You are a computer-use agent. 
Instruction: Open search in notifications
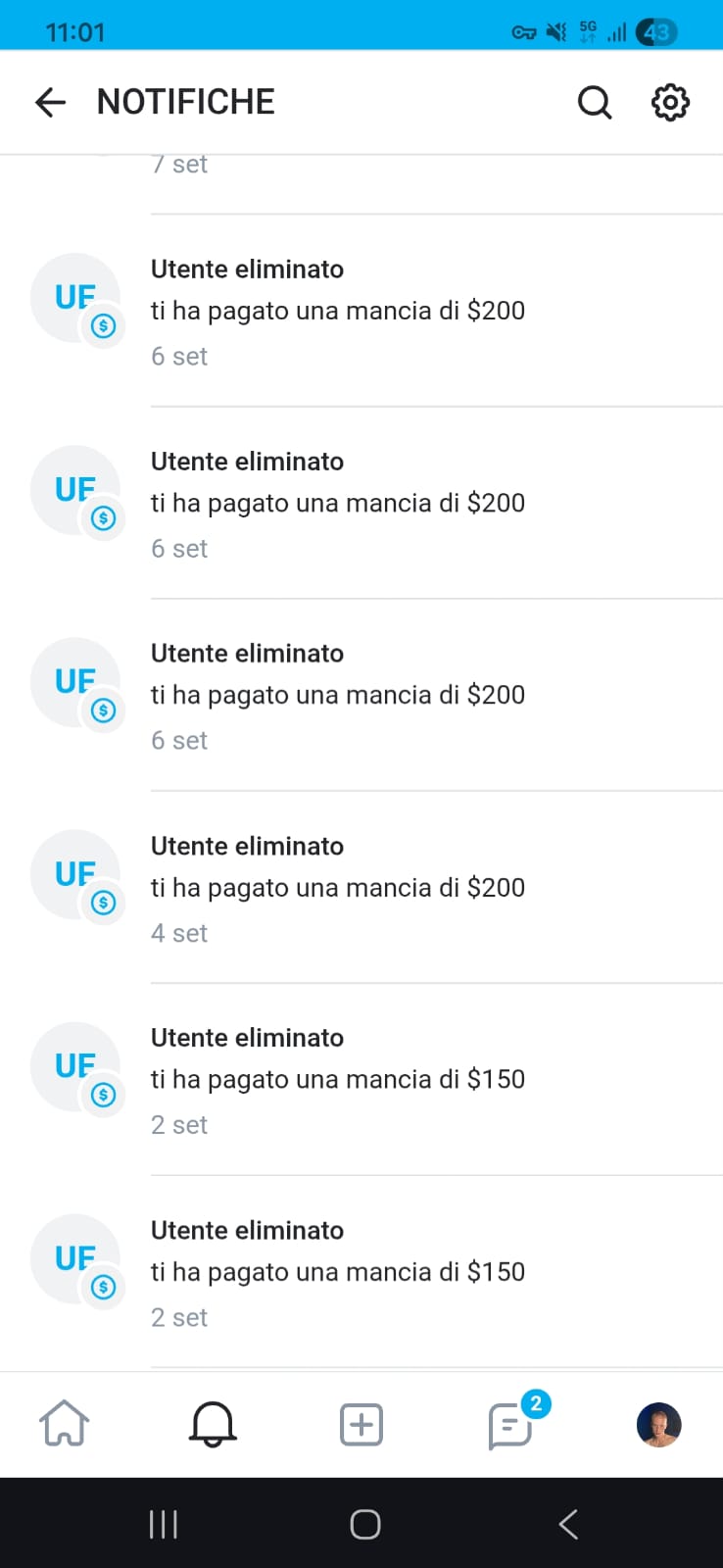594,102
